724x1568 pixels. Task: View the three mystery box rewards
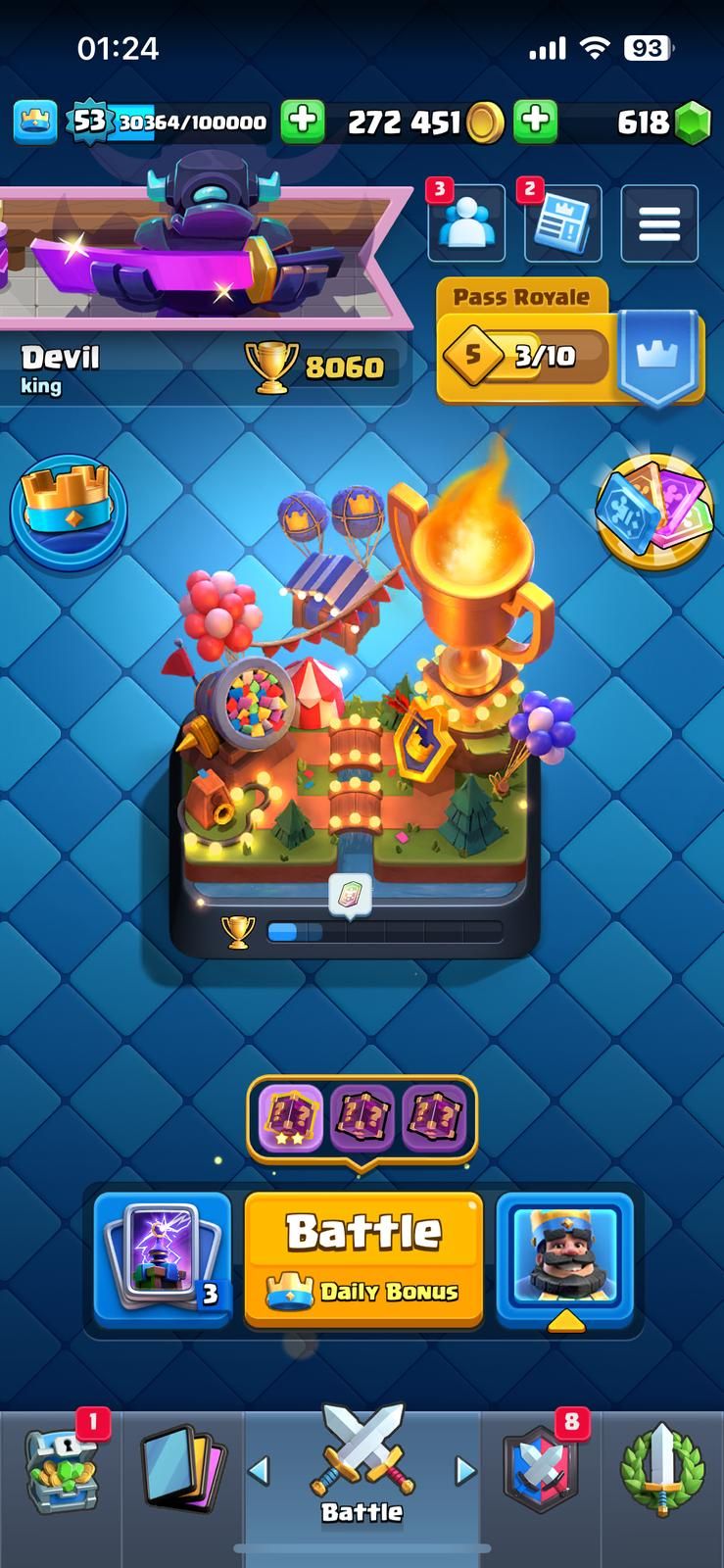(362, 1117)
